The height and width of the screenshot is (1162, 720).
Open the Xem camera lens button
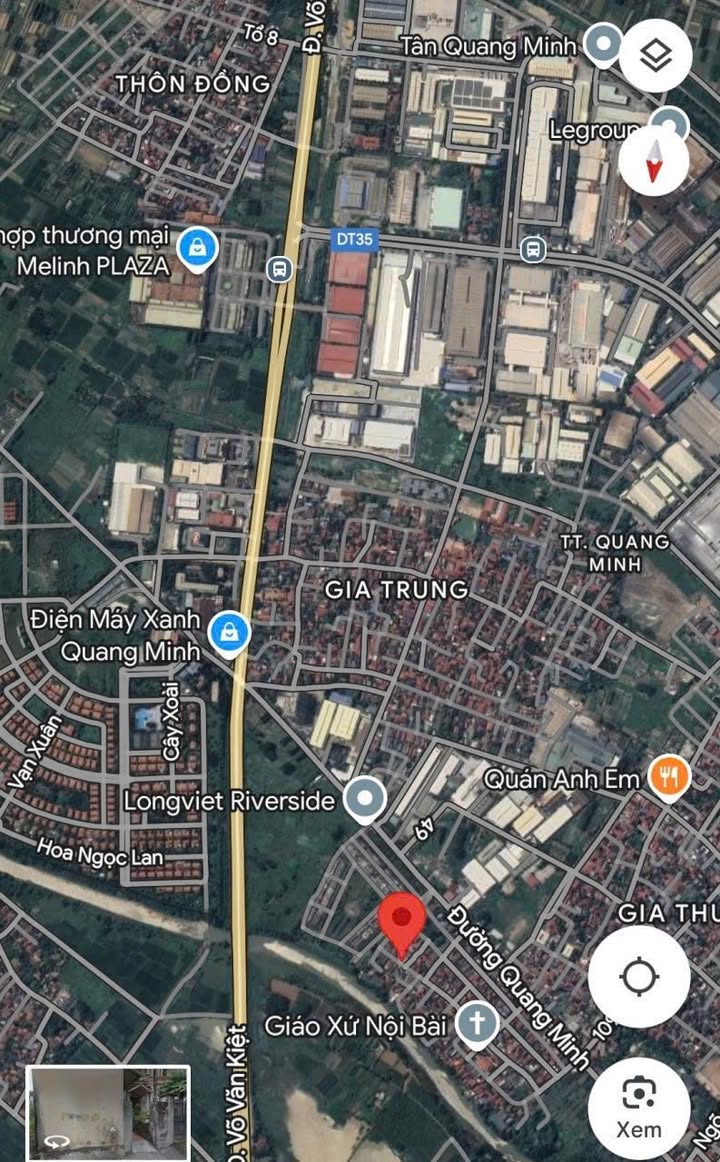pyautogui.click(x=638, y=1107)
